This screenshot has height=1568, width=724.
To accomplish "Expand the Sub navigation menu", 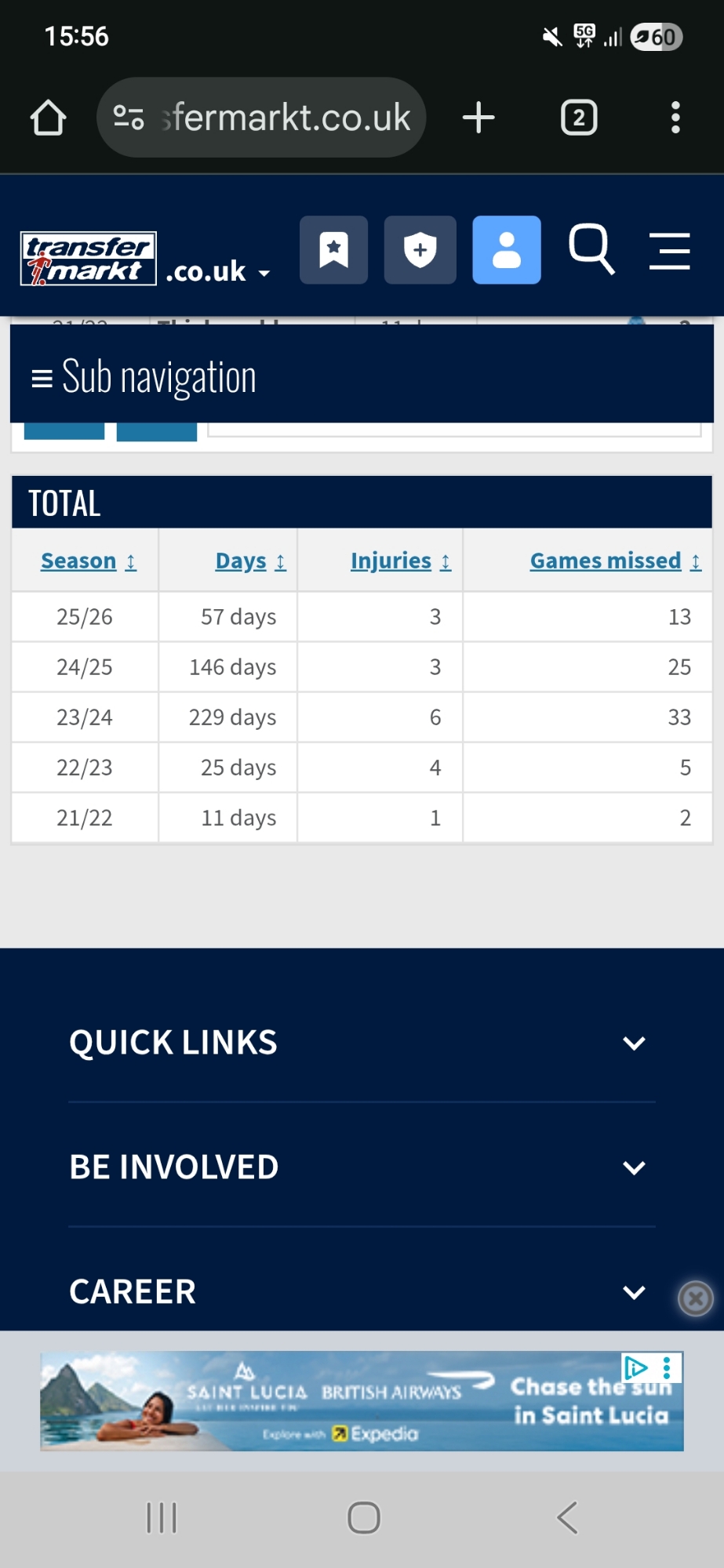I will [x=144, y=378].
